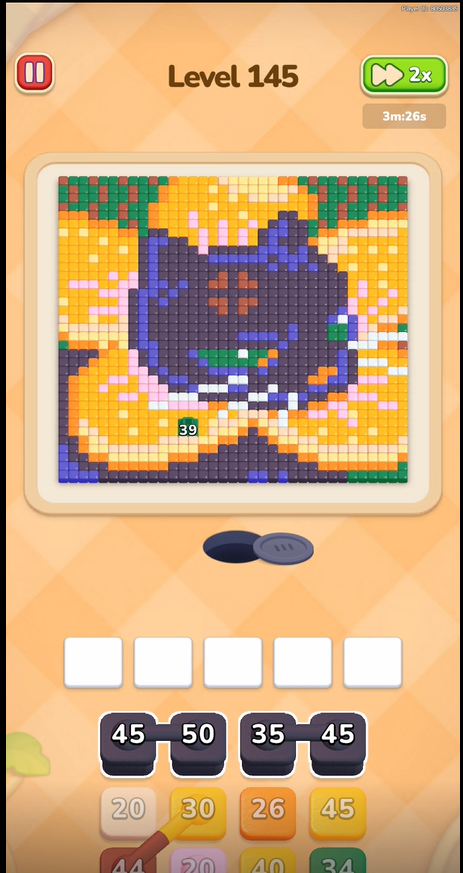Viewport: 463px width, 873px height.
Task: Tap the dark 45 block linked to 50
Action: tap(128, 743)
